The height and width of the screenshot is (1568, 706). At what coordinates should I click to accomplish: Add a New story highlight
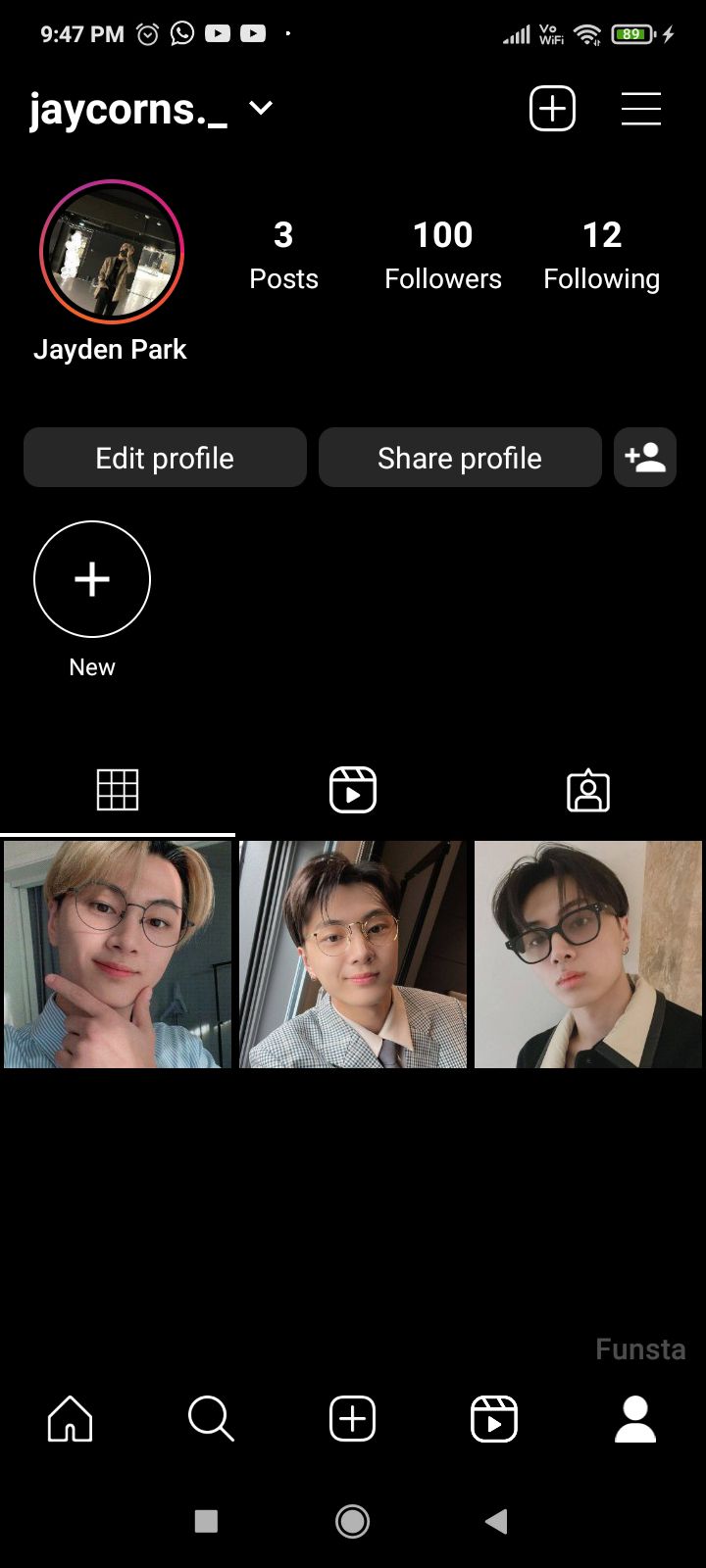(92, 579)
